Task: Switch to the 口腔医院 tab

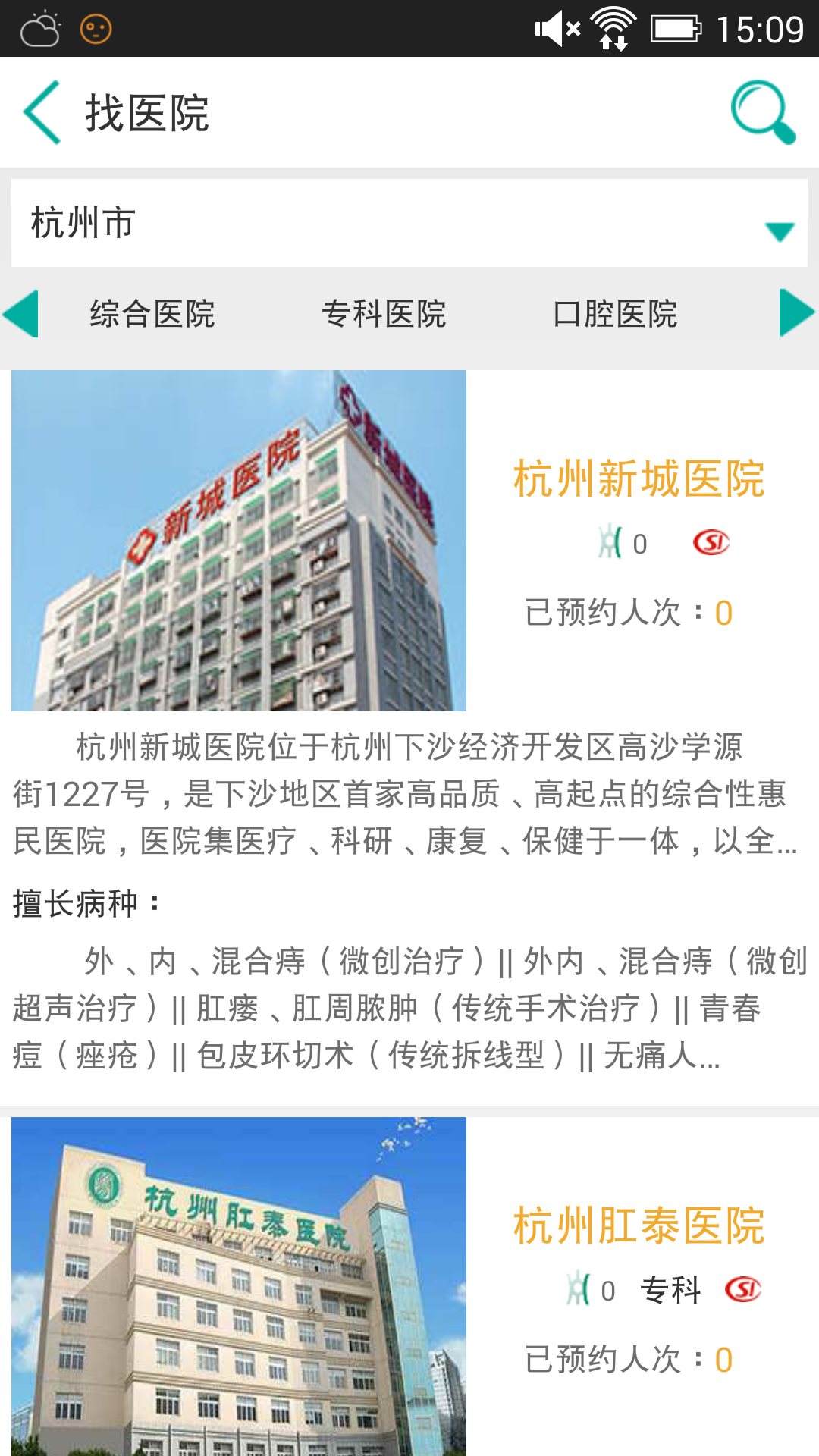Action: point(615,314)
